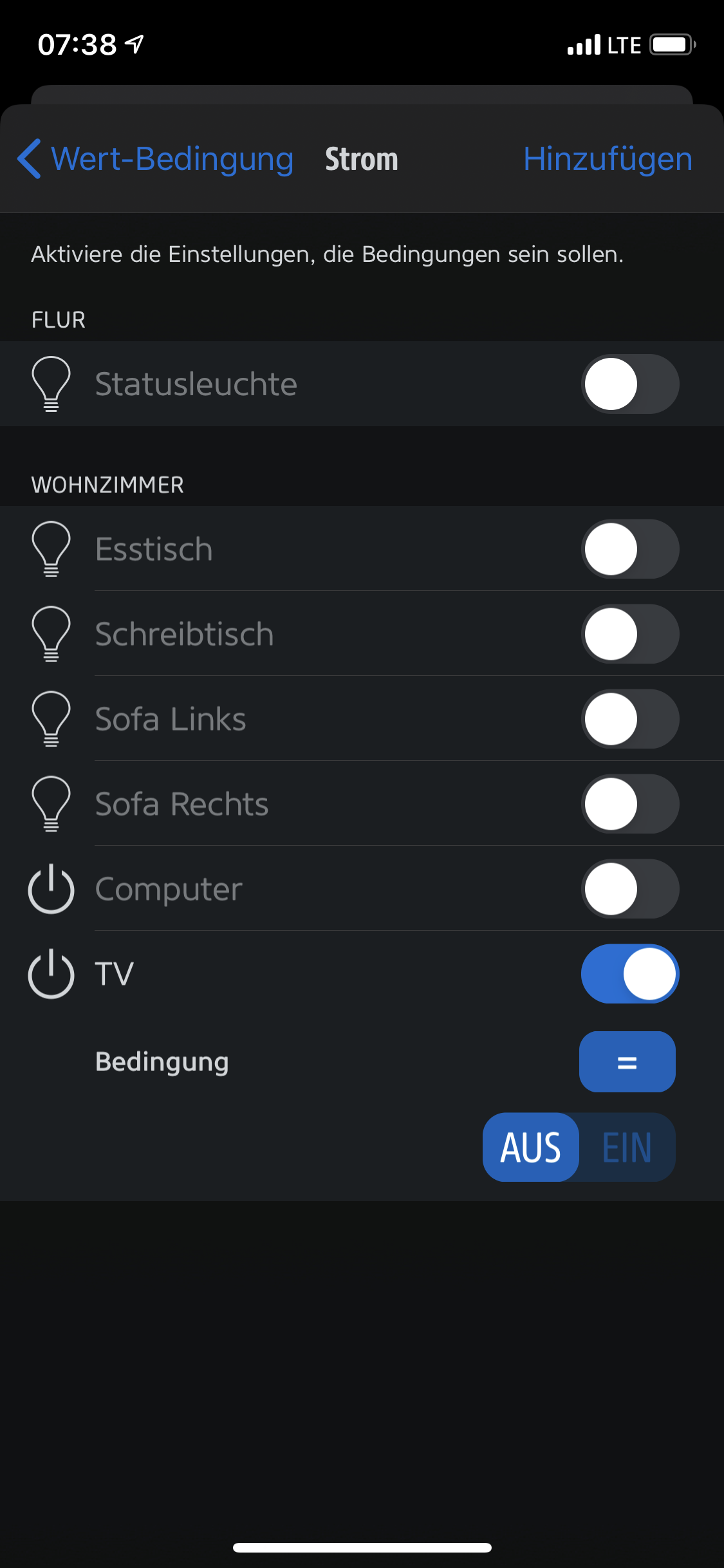The width and height of the screenshot is (724, 1568).
Task: Select the AUS segment
Action: click(531, 1147)
